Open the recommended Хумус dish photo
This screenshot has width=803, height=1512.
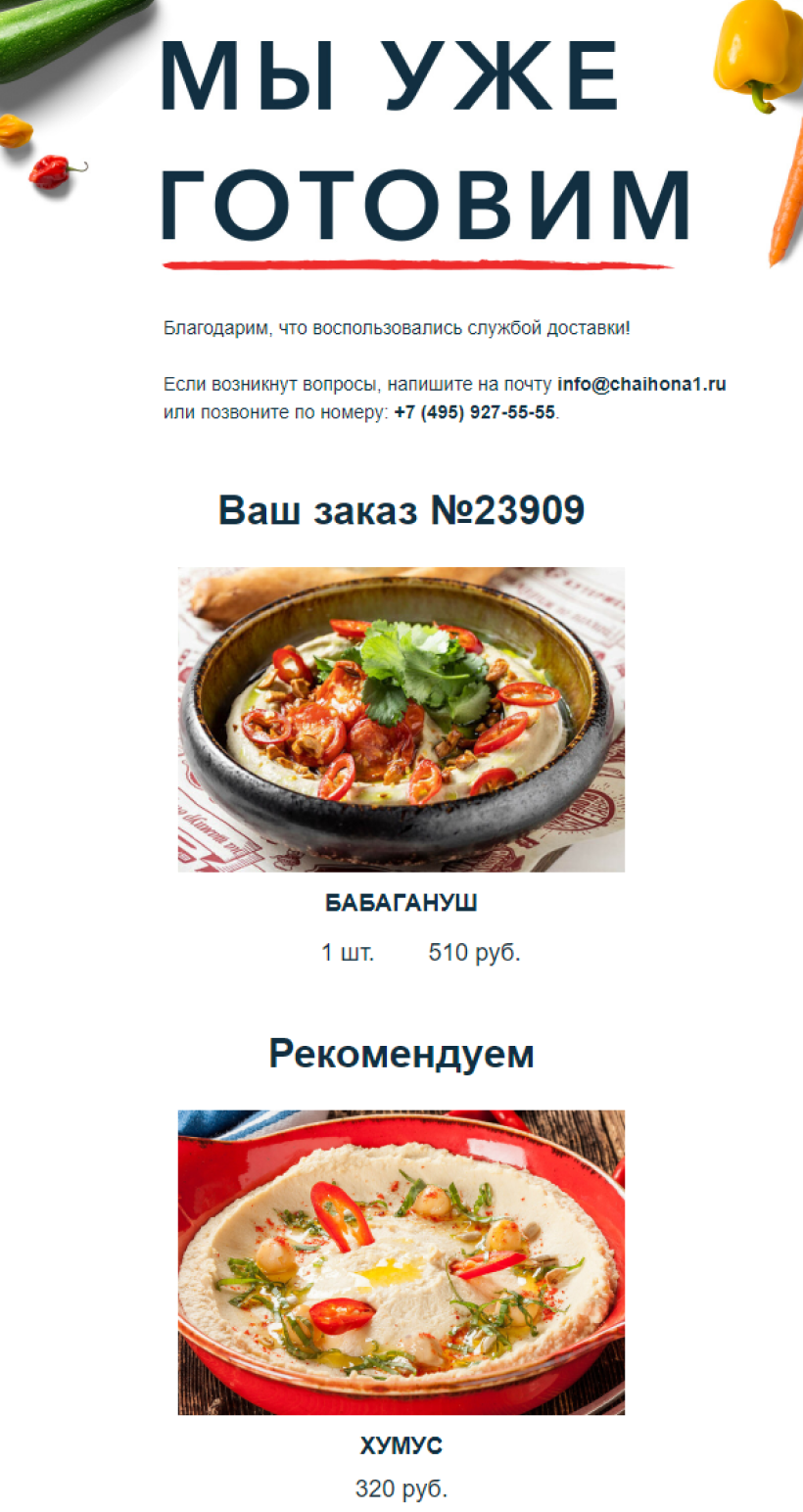coord(401,1262)
